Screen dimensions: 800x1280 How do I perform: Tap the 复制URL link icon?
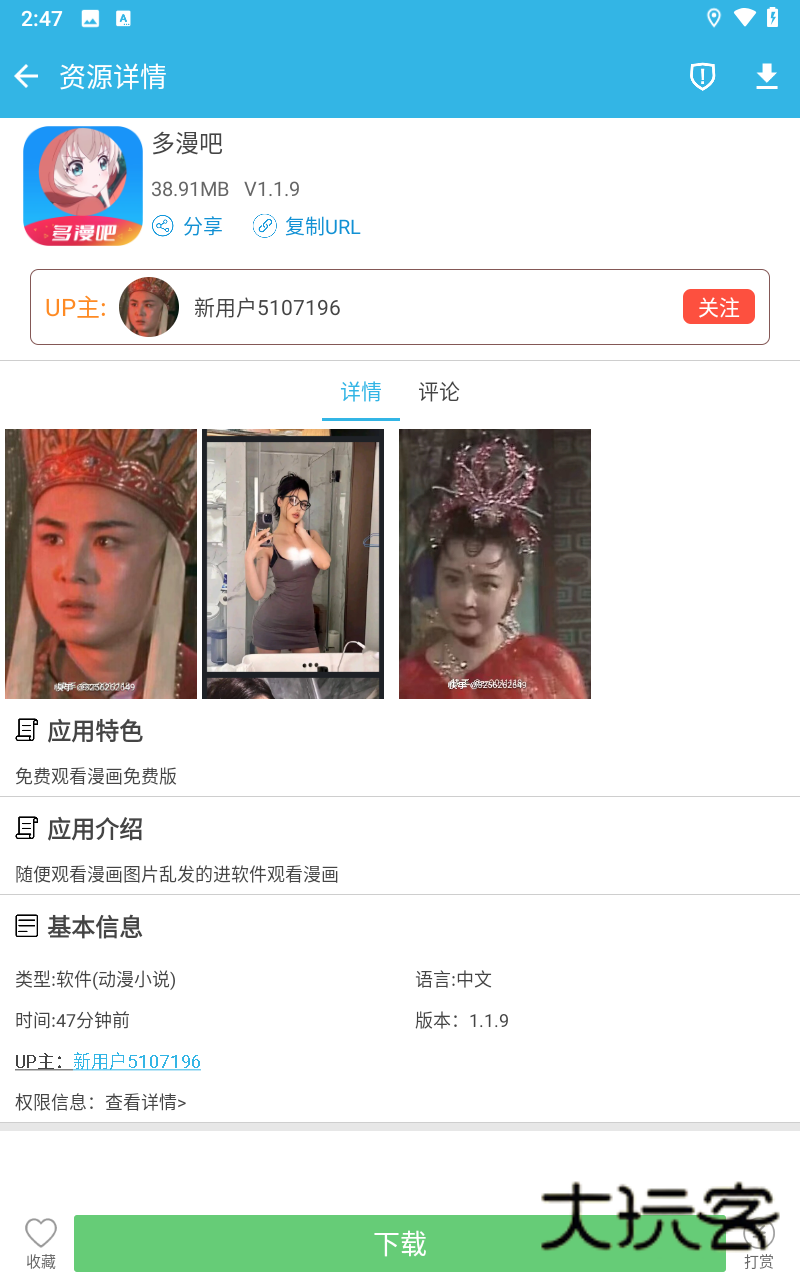[263, 226]
